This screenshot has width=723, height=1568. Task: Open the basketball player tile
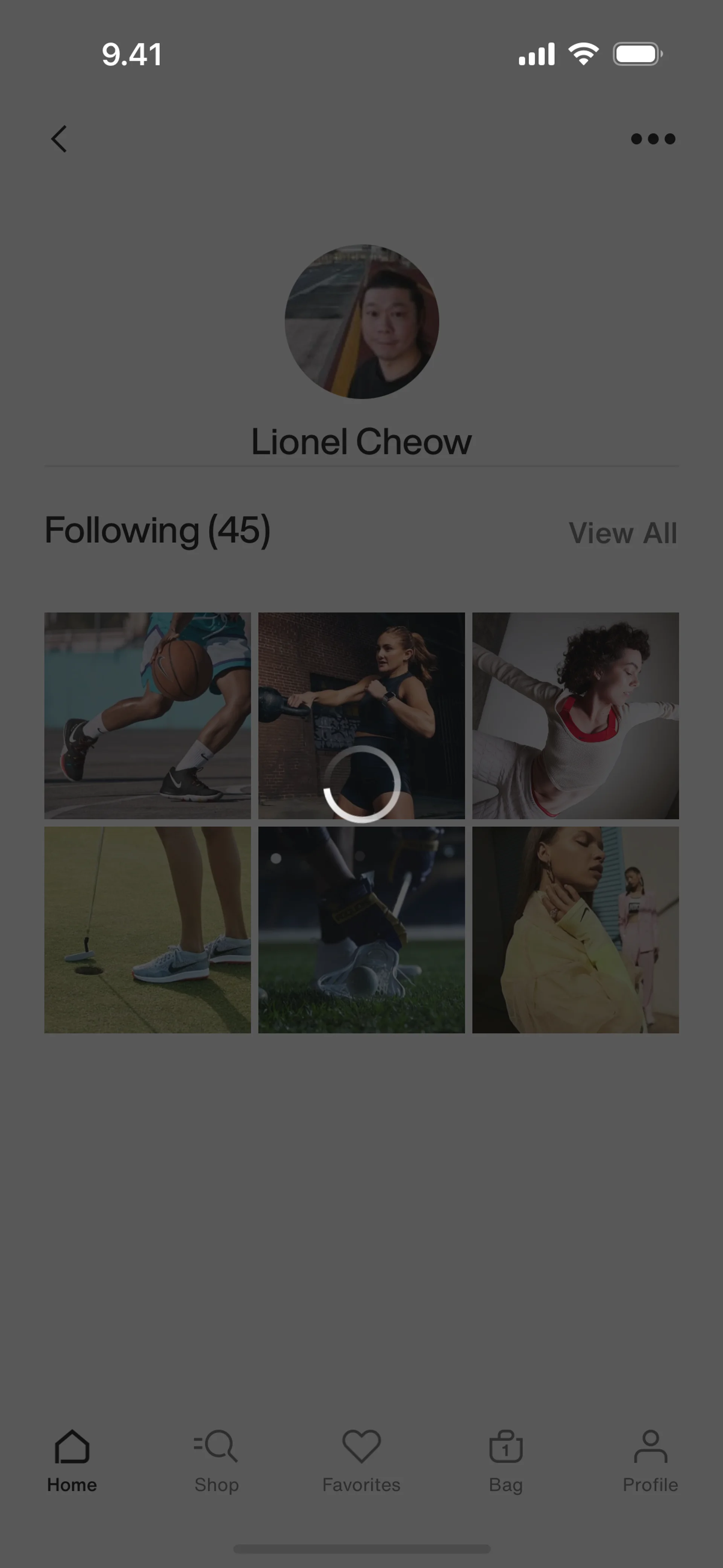coord(147,715)
